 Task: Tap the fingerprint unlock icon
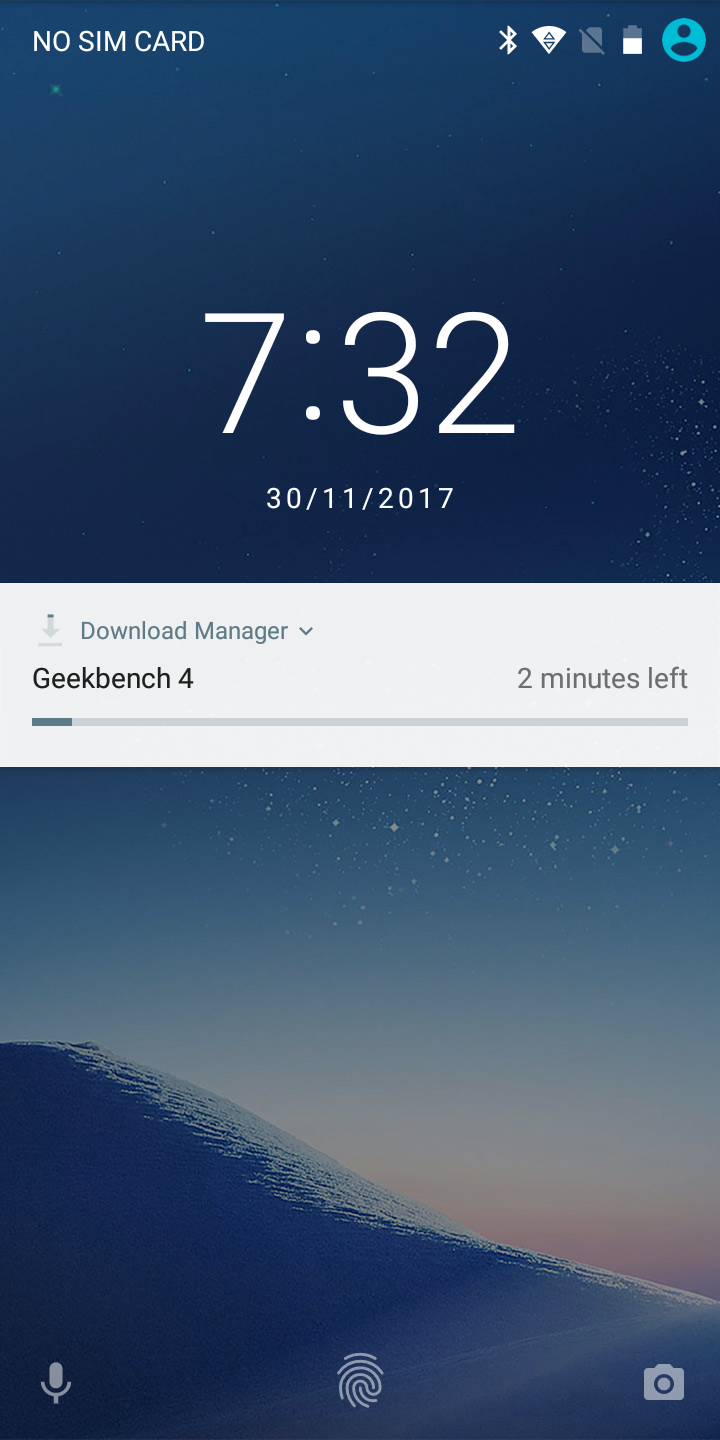(360, 1380)
